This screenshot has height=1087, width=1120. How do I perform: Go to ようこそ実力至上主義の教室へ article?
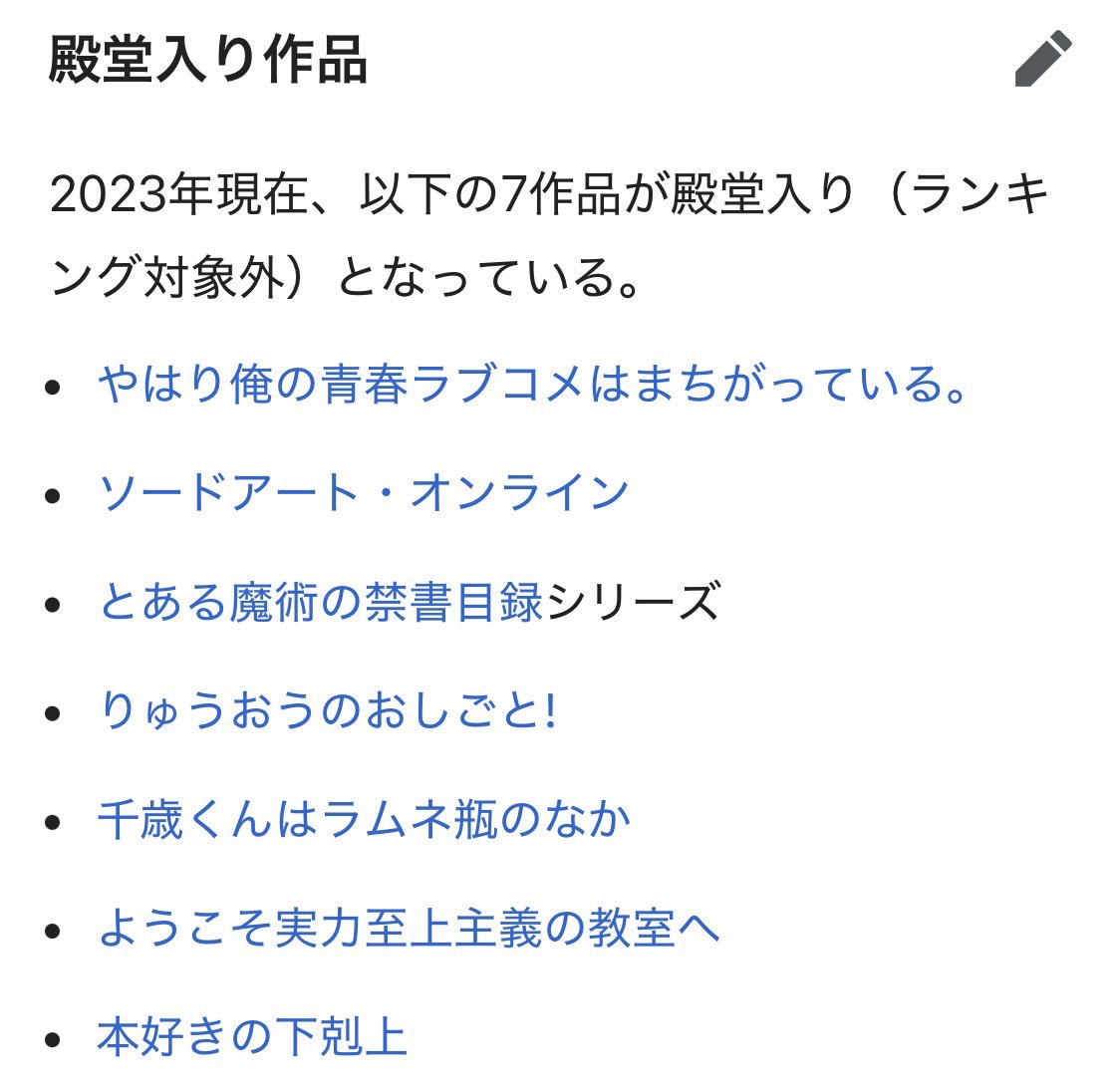click(x=409, y=929)
